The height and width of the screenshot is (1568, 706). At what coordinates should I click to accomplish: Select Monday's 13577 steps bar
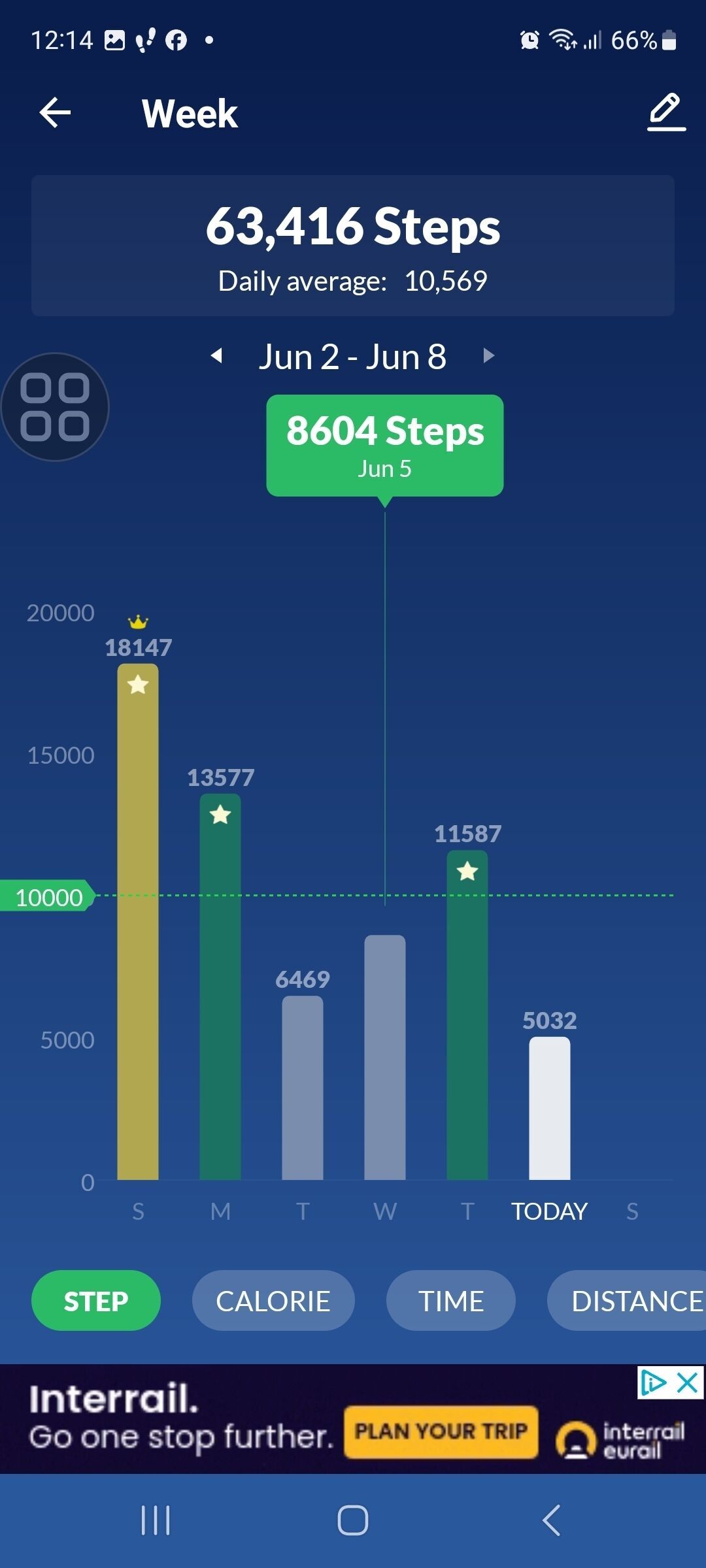[x=220, y=987]
